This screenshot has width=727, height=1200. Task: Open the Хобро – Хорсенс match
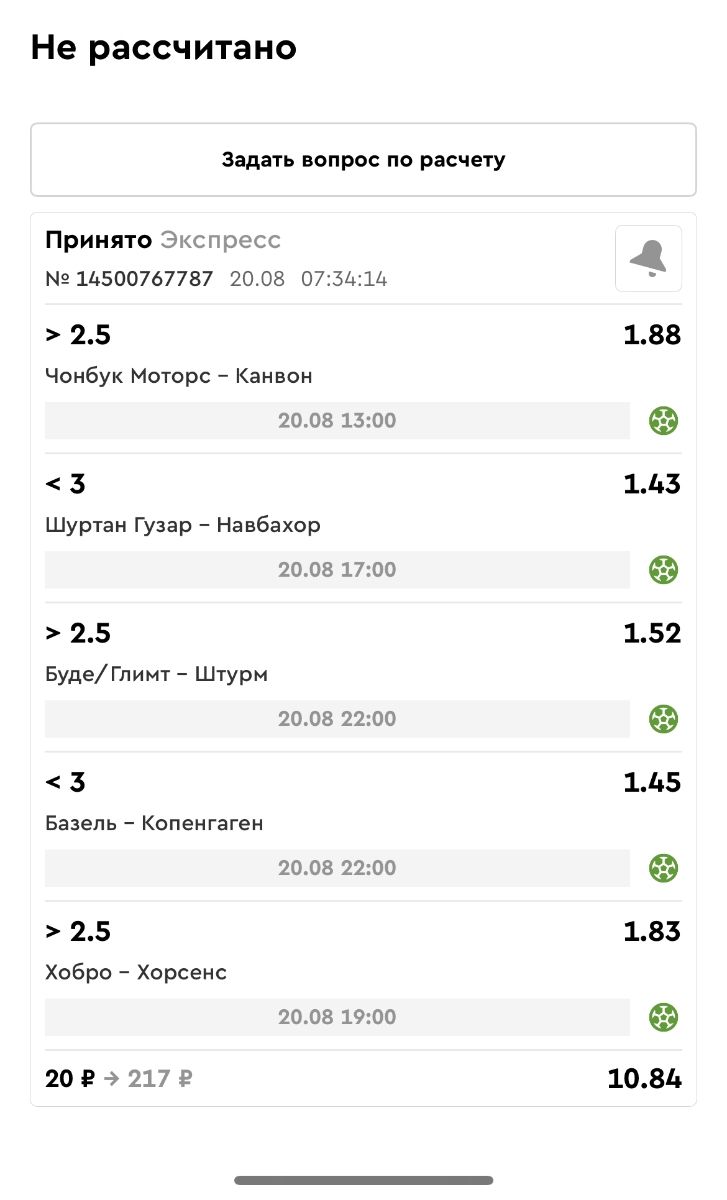click(x=136, y=972)
